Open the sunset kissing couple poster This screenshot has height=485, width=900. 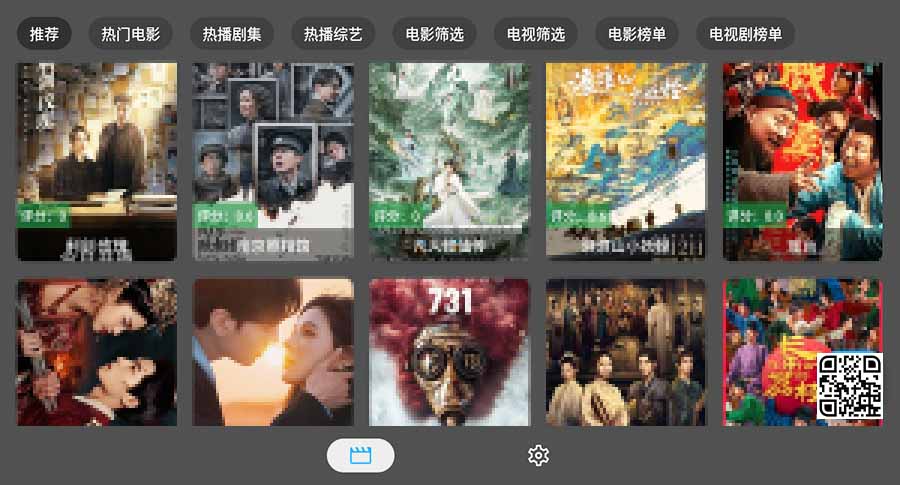tap(273, 352)
